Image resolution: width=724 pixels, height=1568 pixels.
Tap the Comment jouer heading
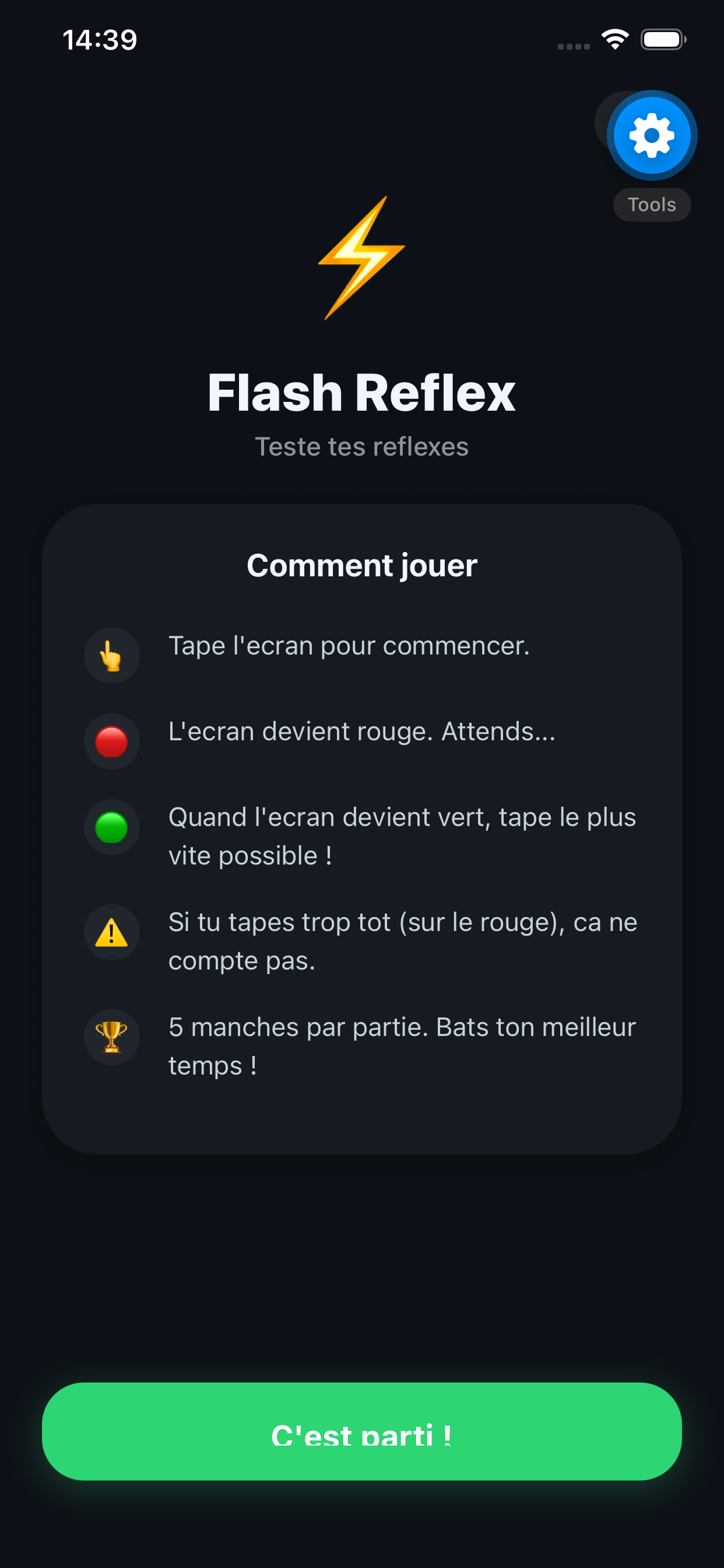click(361, 565)
